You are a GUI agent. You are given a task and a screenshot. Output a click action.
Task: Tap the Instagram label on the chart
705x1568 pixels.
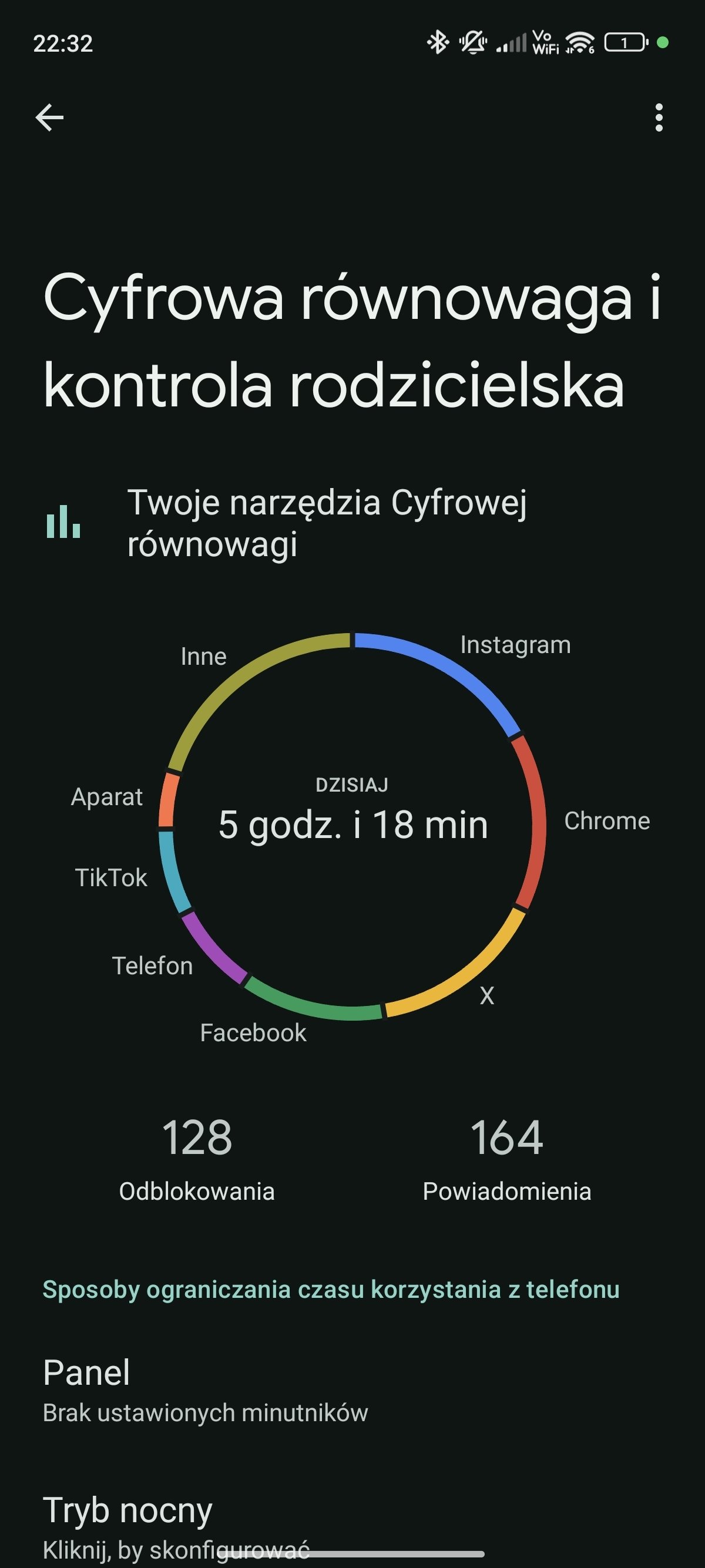point(515,645)
